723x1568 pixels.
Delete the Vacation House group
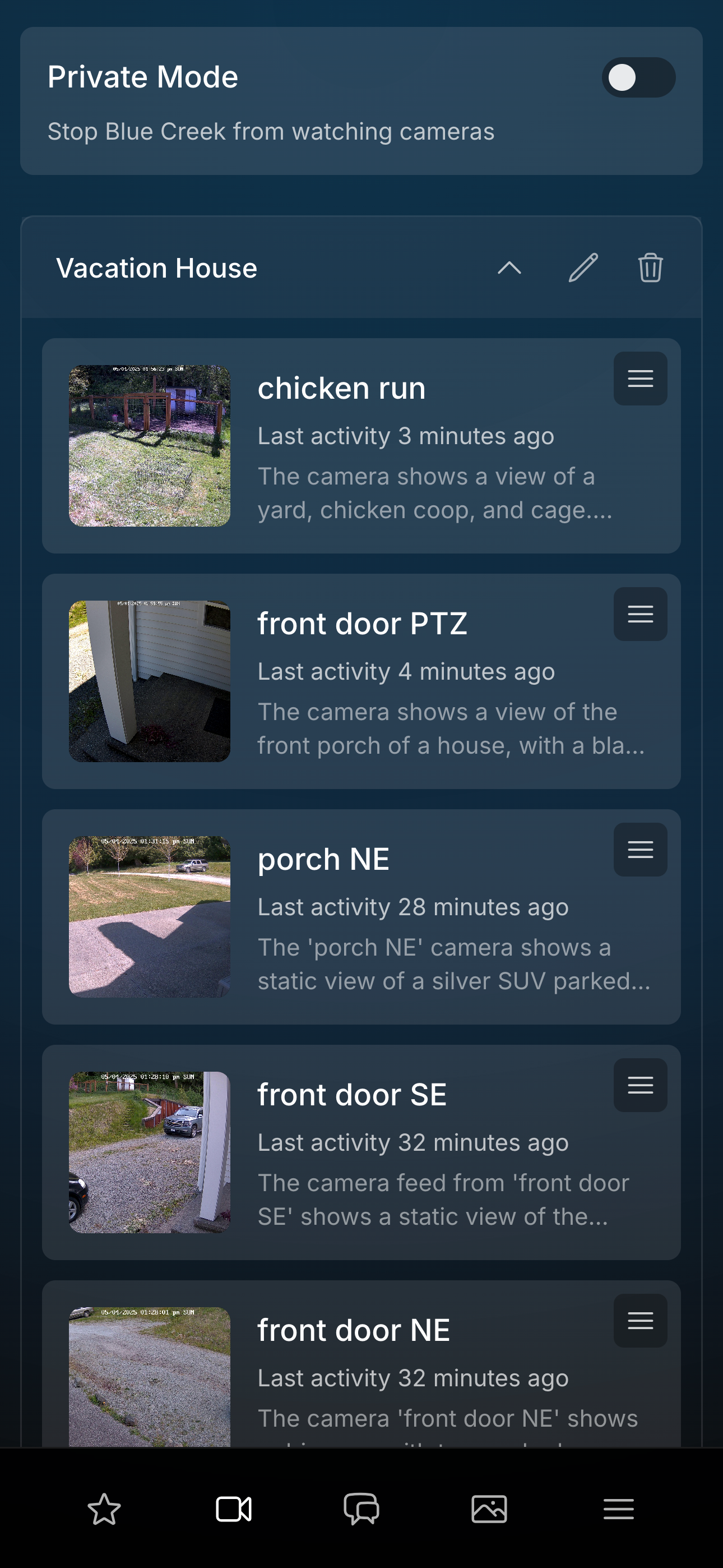pos(650,268)
